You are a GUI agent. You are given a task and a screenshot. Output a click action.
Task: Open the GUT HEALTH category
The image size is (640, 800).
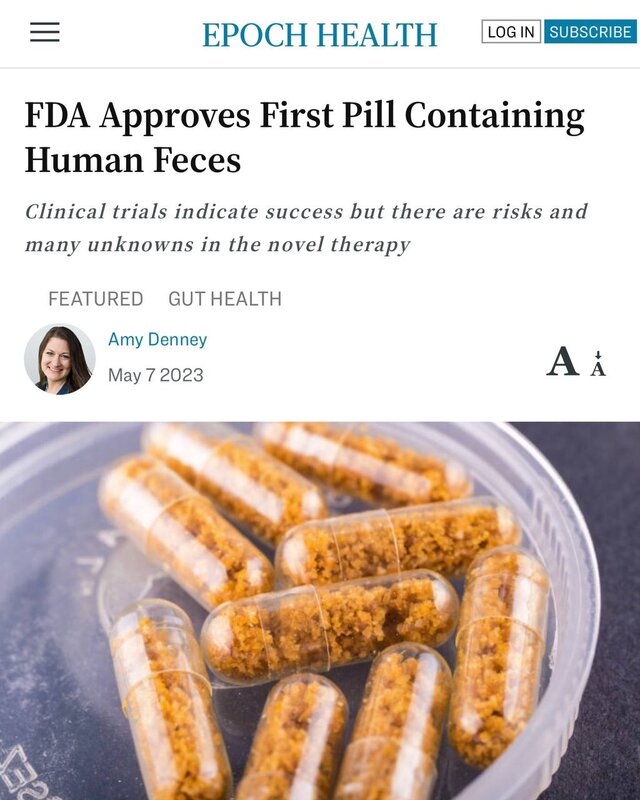(225, 299)
